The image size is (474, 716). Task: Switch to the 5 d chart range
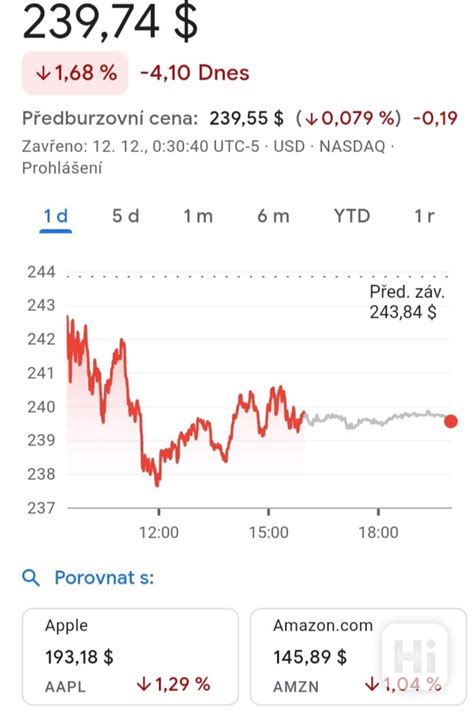[126, 216]
